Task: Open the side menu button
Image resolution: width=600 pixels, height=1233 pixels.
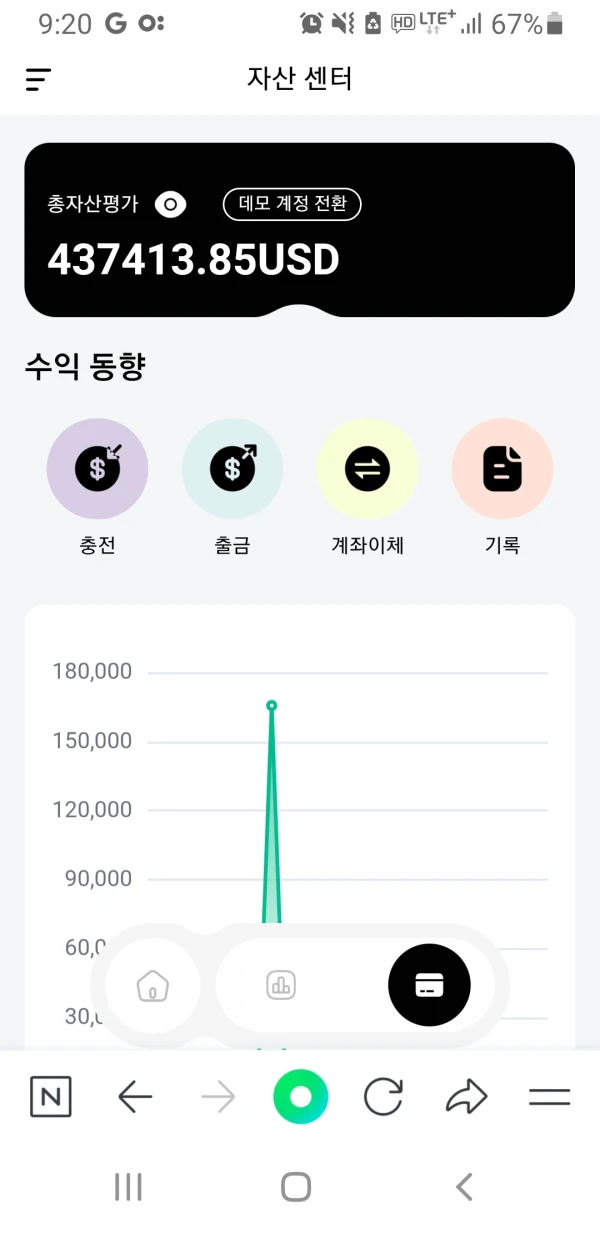Action: pos(38,80)
